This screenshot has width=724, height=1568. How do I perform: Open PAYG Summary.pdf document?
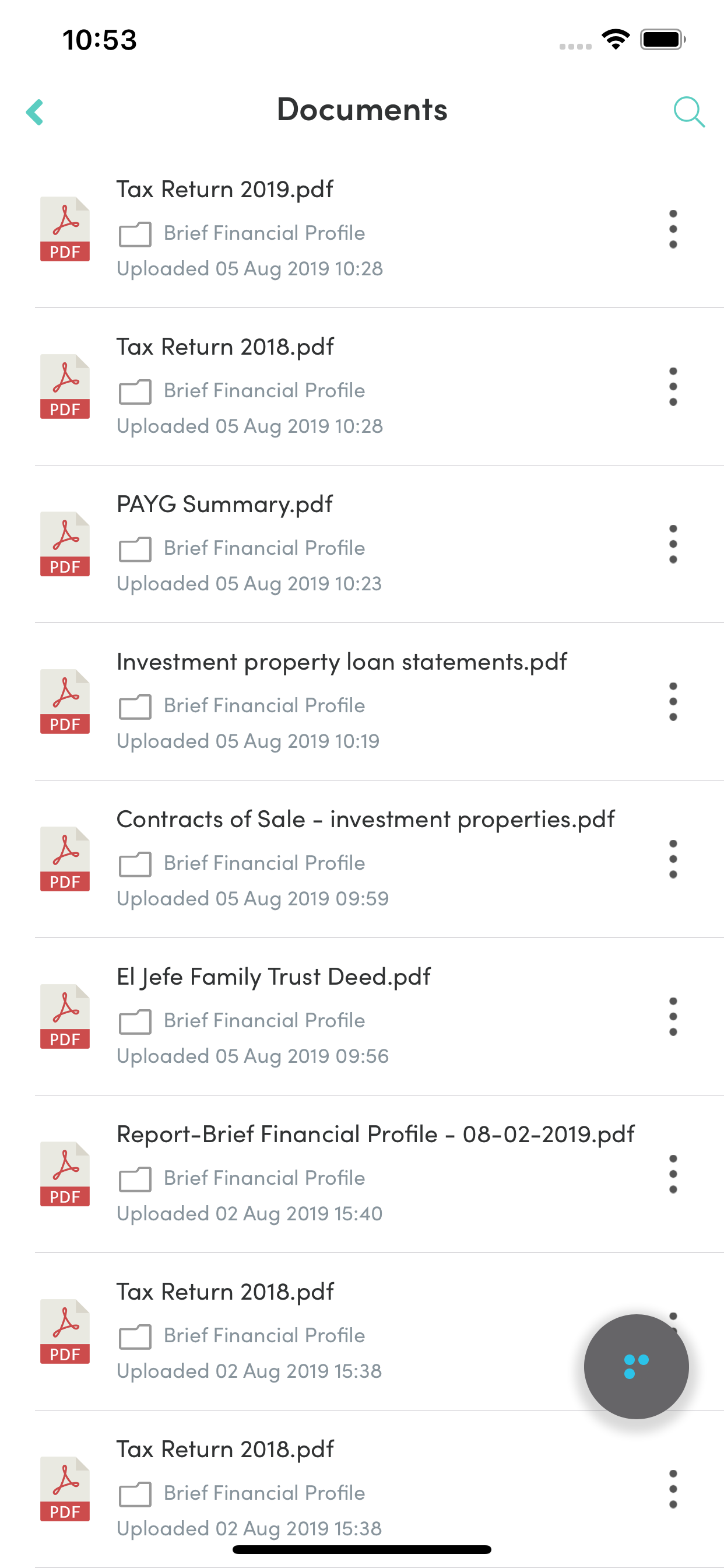362,544
